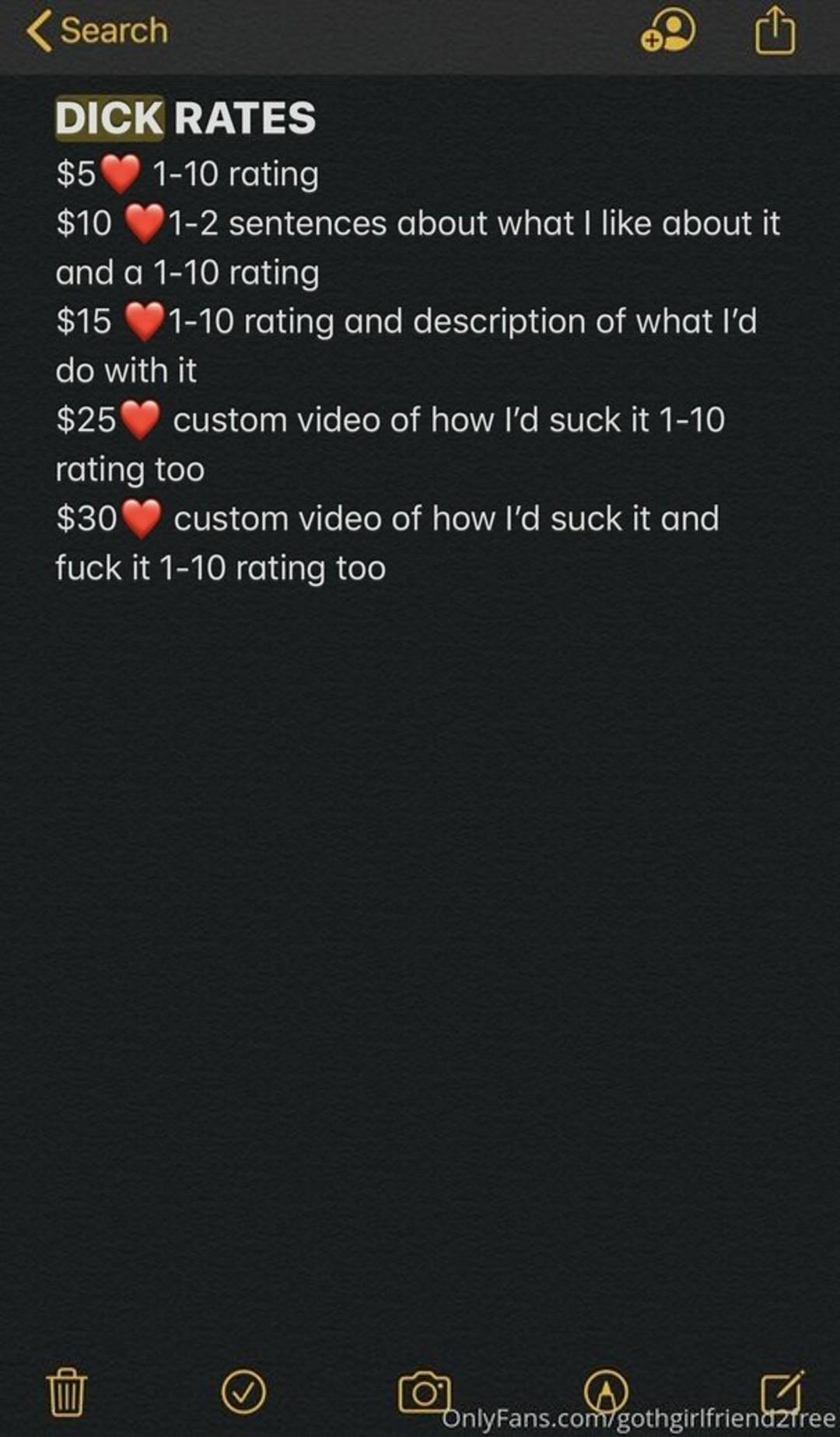Start markup drawing tool

click(x=606, y=1390)
